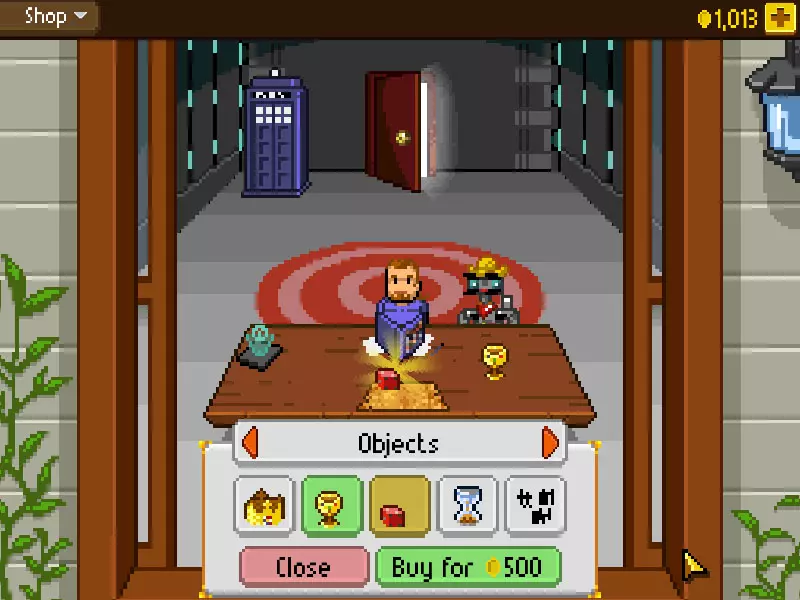
Task: Select the hourglass object
Action: [467, 507]
